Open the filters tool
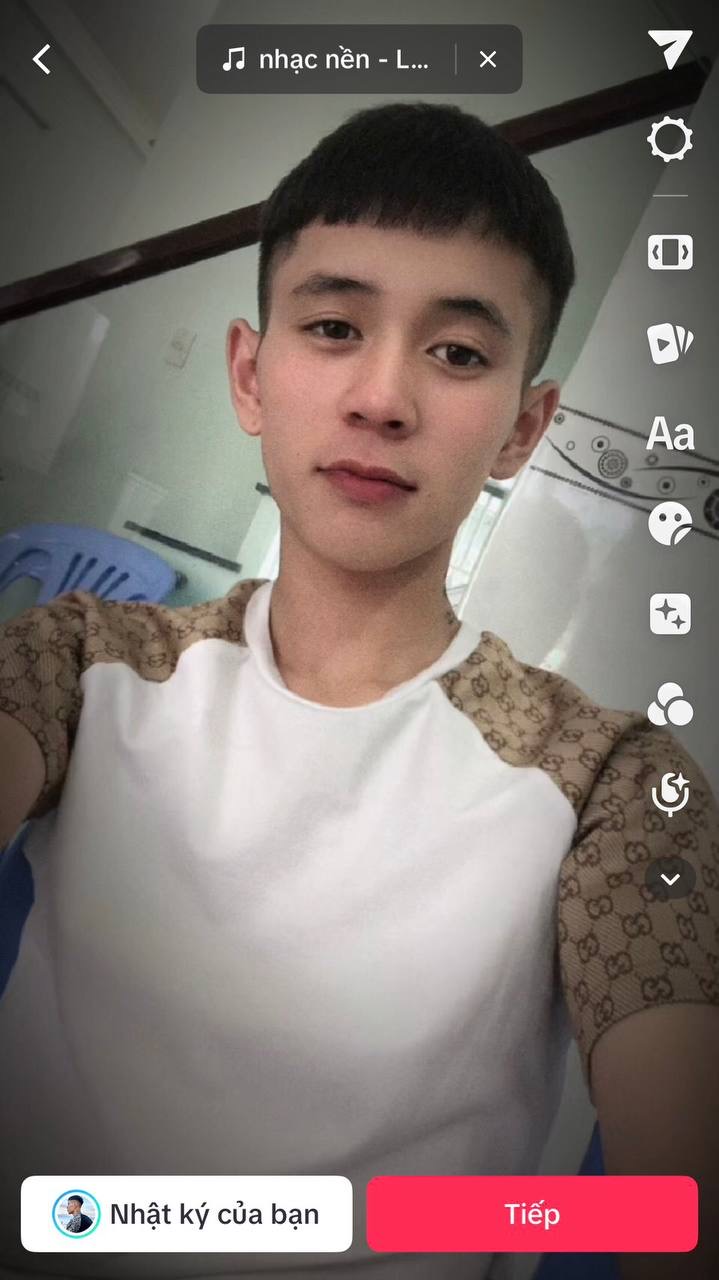719x1280 pixels. click(669, 704)
